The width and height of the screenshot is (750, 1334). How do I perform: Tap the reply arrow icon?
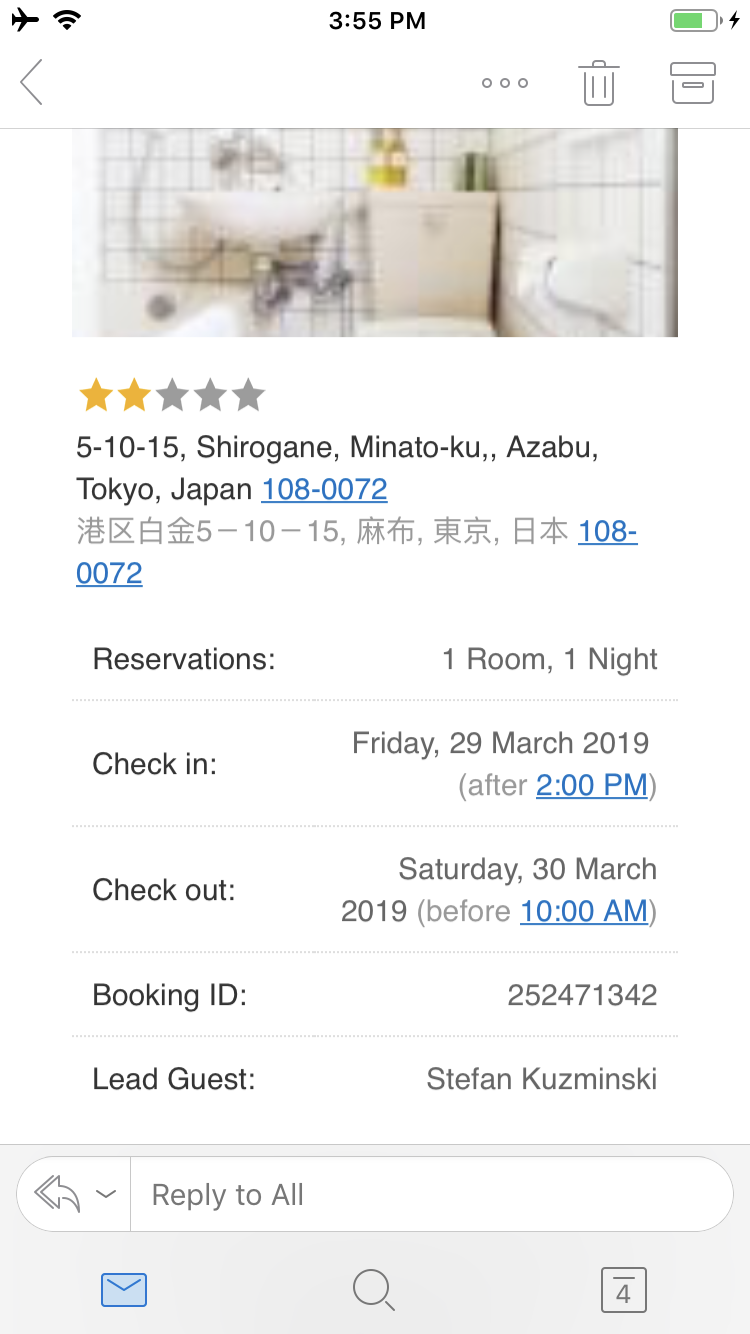pos(57,1194)
